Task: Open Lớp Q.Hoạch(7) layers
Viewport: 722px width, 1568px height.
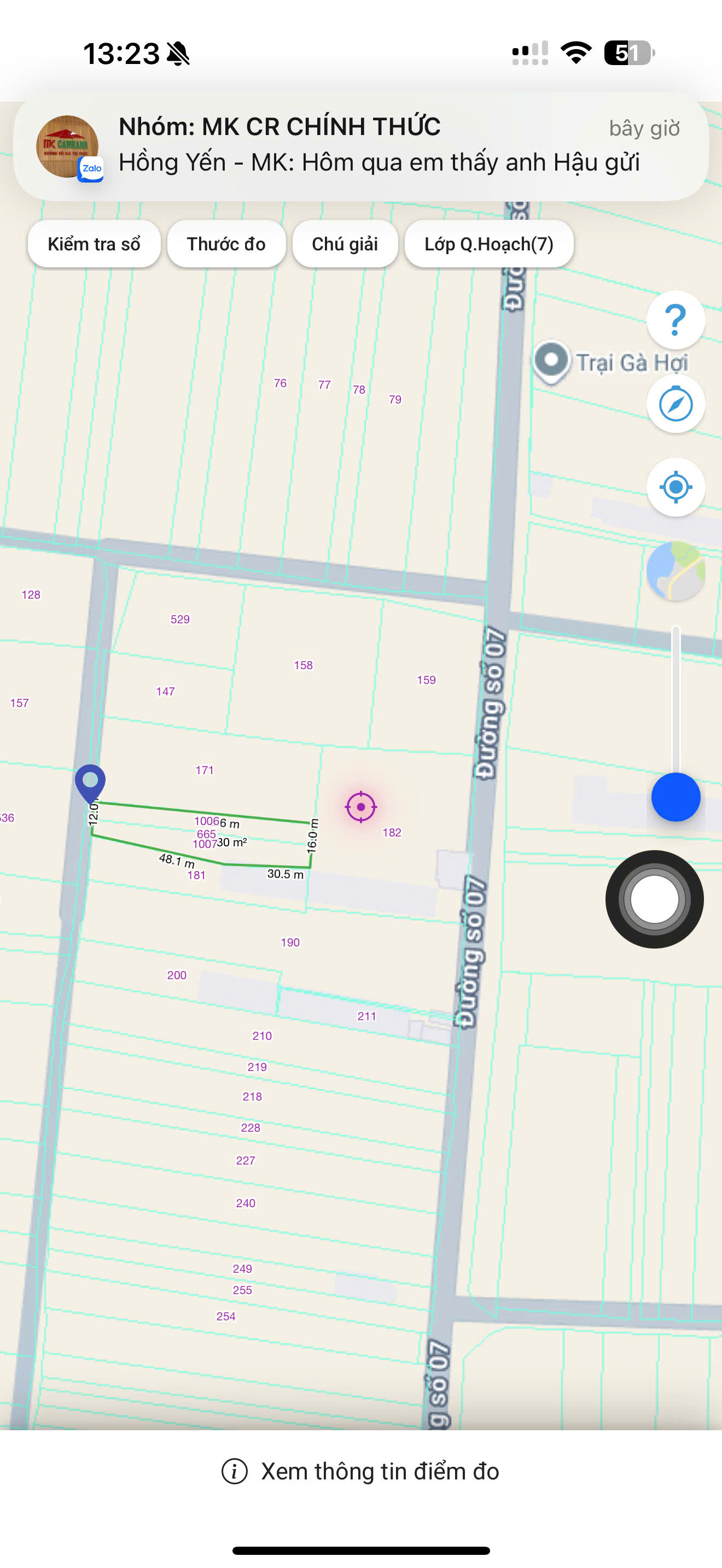Action: (x=489, y=244)
